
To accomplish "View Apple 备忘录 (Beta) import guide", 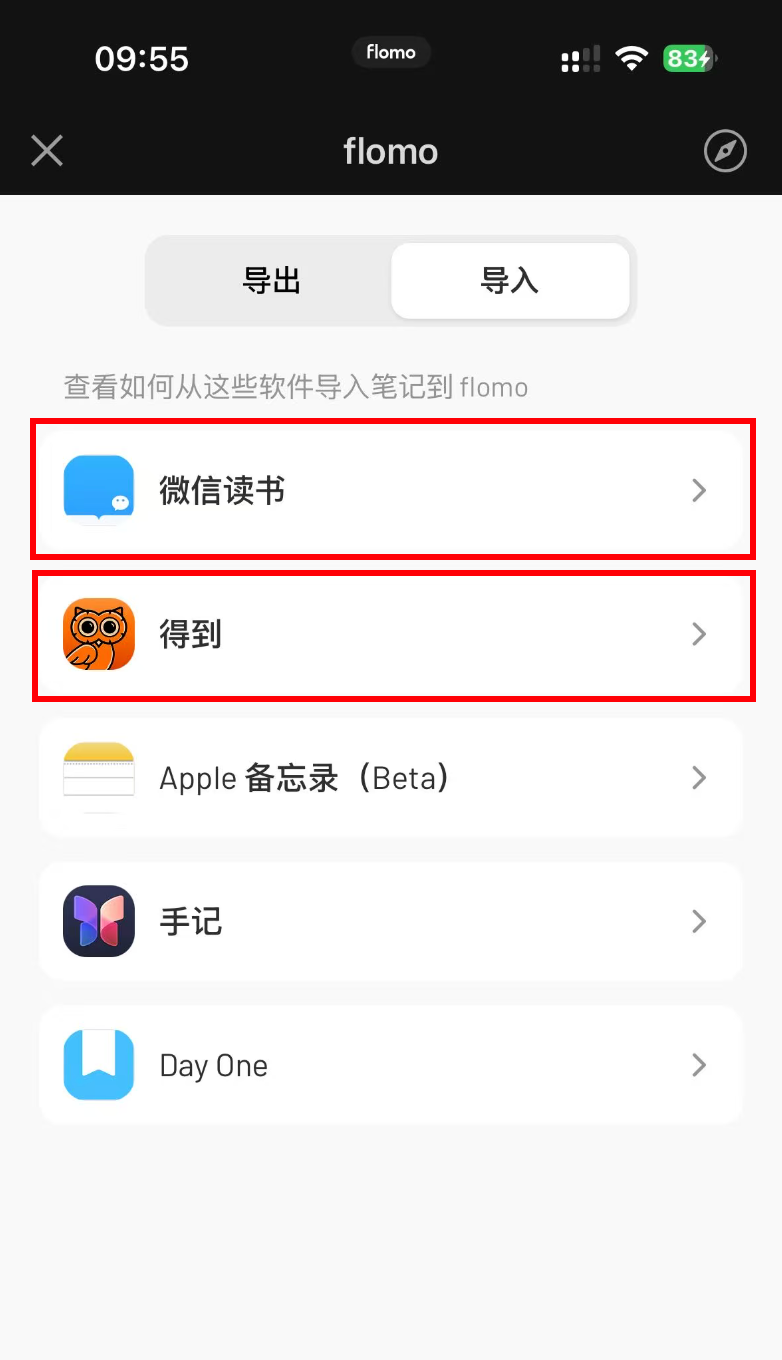I will click(391, 778).
